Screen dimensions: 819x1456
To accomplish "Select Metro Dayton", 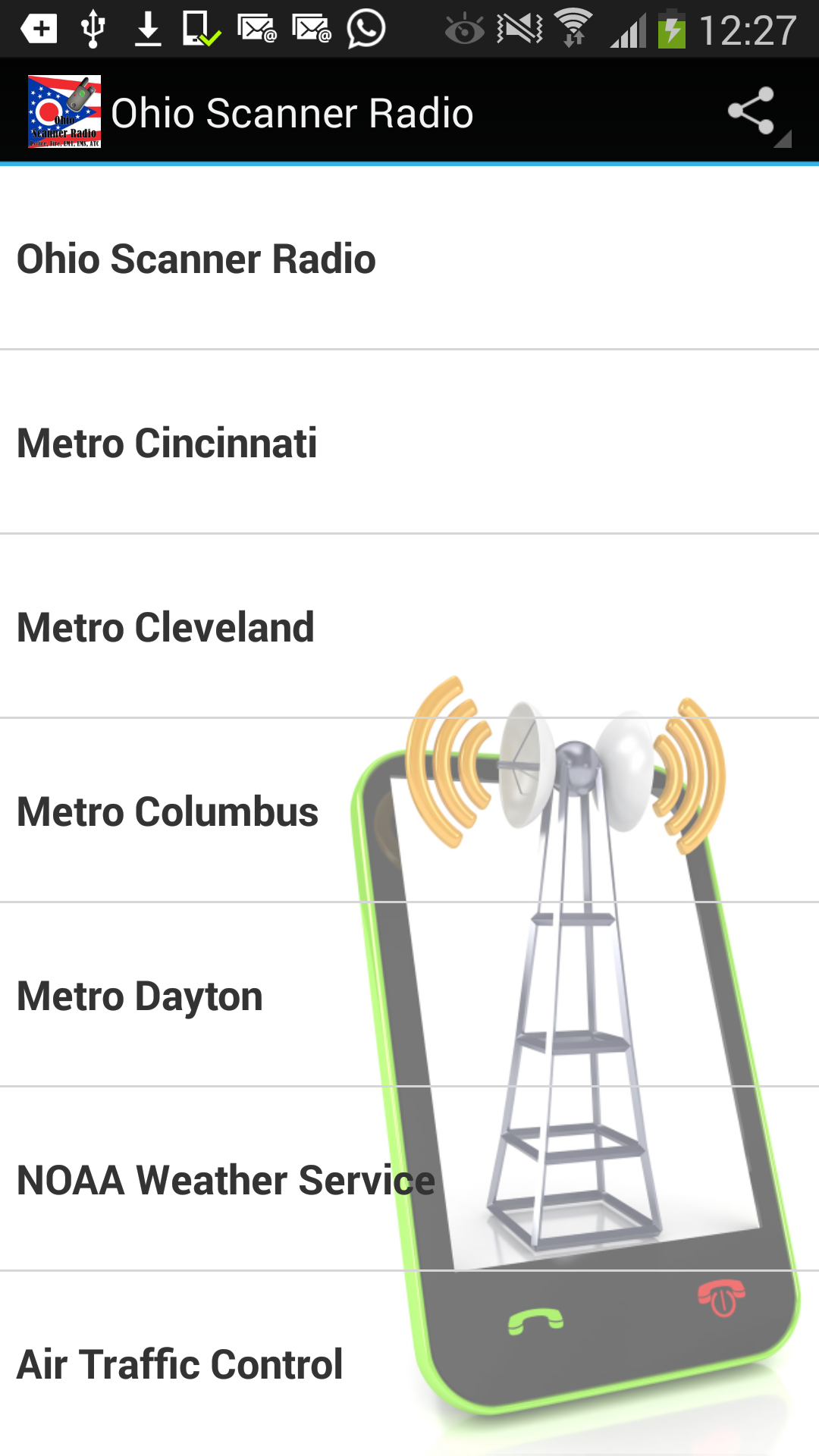I will pos(138,995).
